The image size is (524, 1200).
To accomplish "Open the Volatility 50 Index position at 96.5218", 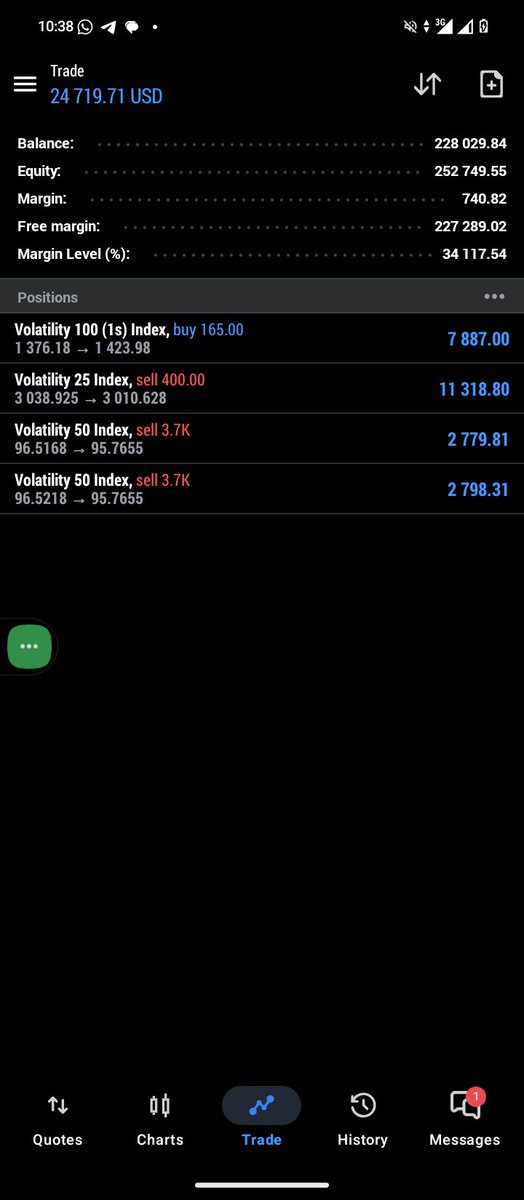I will point(262,488).
